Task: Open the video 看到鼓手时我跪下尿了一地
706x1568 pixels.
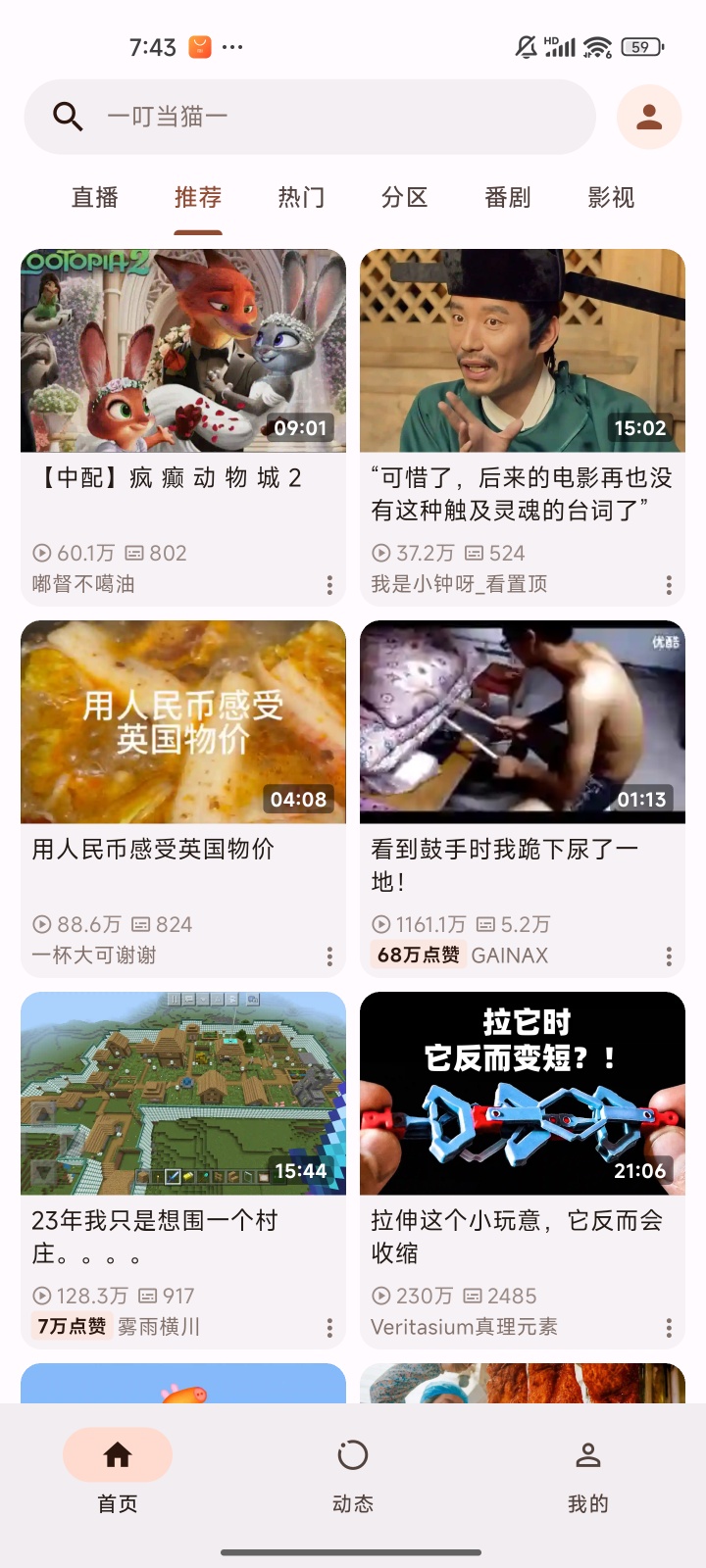Action: pos(523,722)
